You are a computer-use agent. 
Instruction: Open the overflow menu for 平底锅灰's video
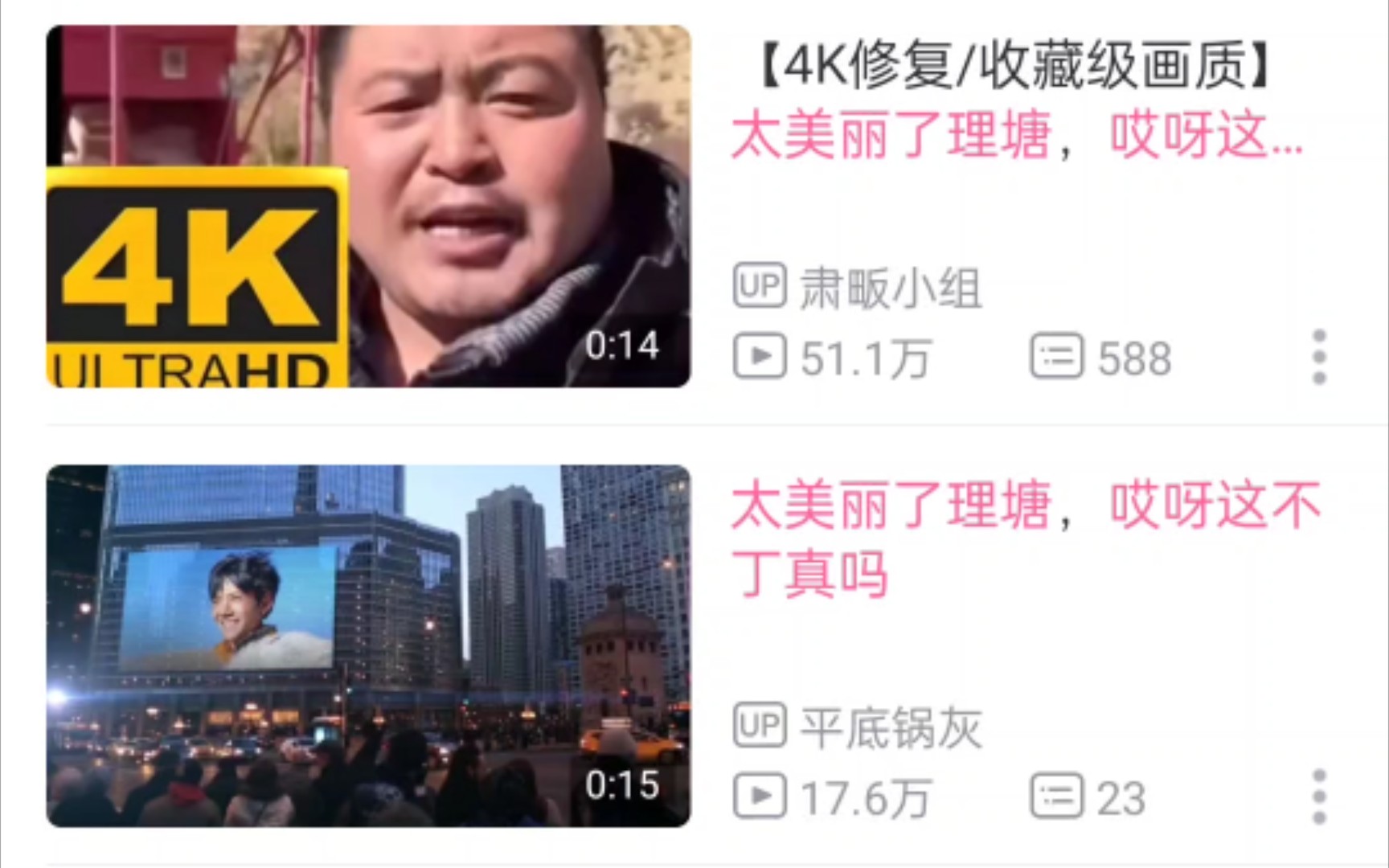tap(1318, 796)
